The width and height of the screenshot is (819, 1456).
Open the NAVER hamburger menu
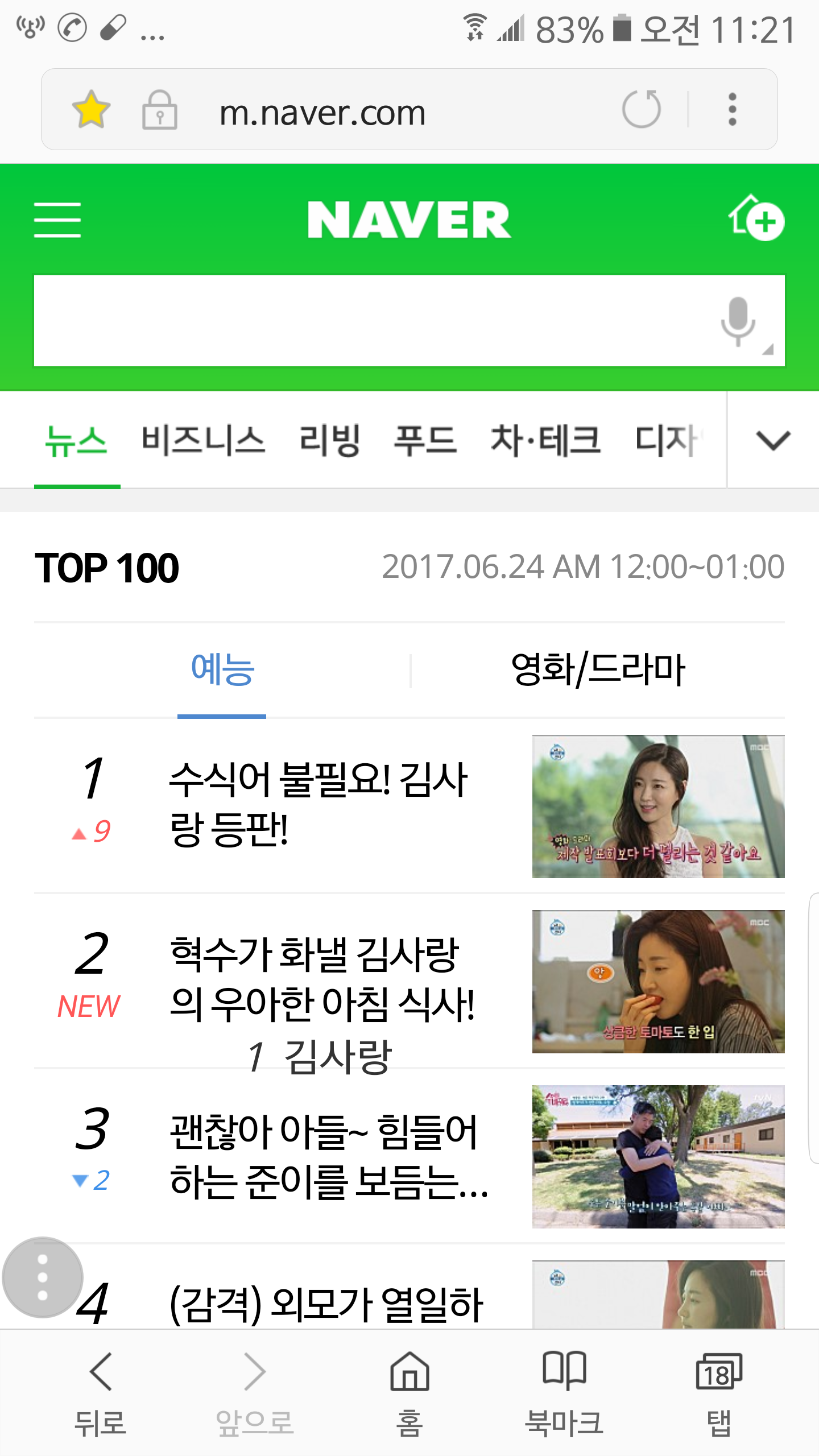pyautogui.click(x=57, y=220)
